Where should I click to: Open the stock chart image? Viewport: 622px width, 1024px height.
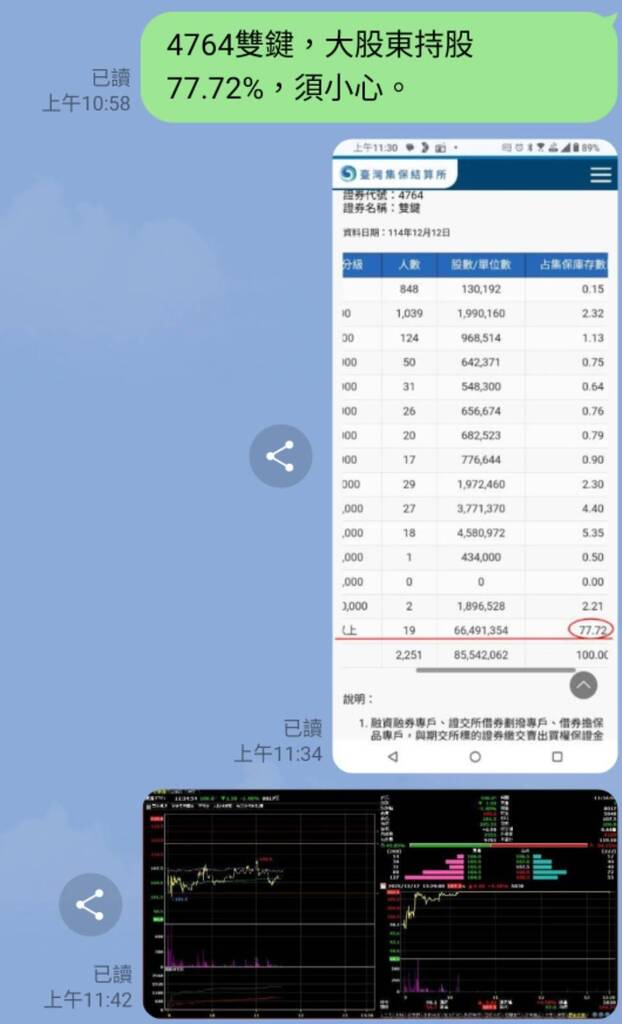[380, 903]
